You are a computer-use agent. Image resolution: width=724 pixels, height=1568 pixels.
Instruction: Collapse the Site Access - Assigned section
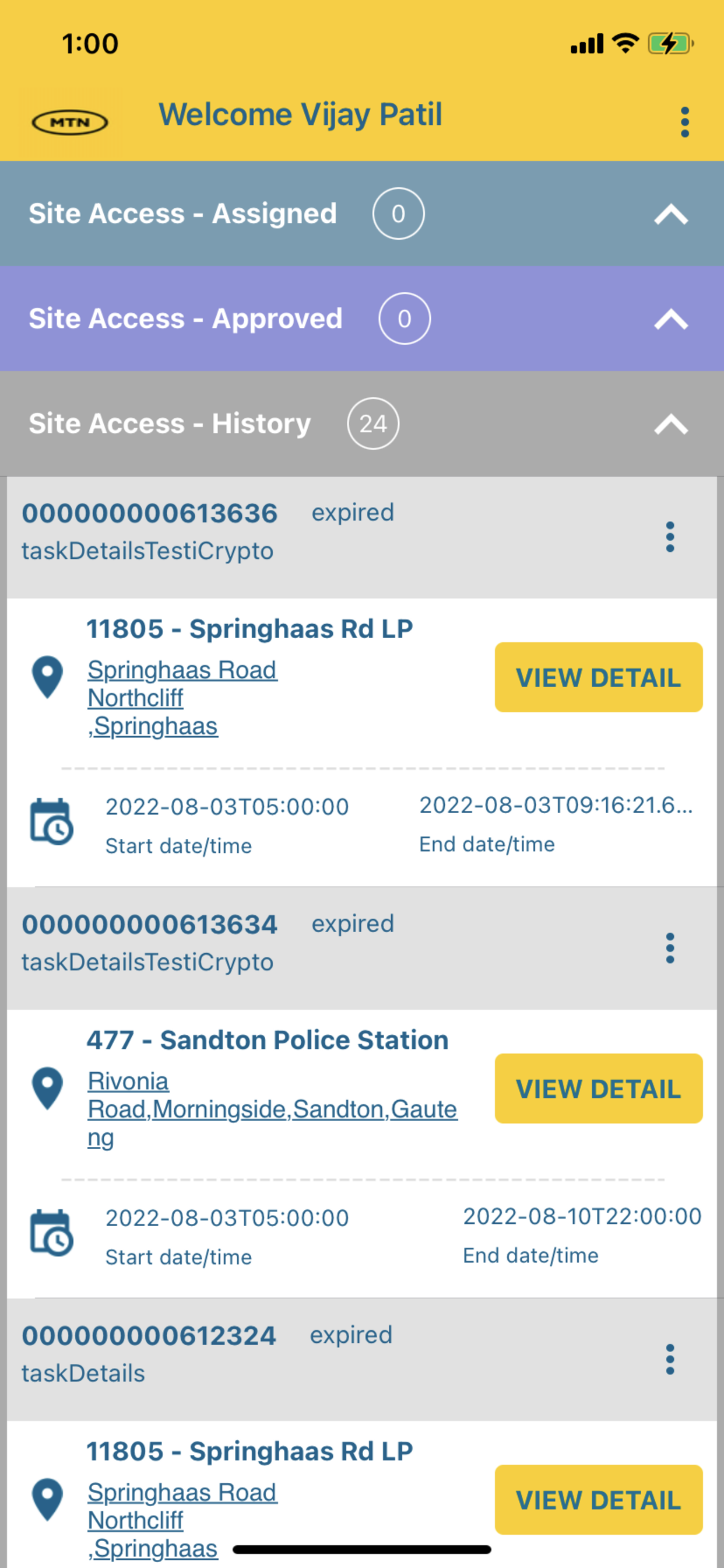point(670,214)
